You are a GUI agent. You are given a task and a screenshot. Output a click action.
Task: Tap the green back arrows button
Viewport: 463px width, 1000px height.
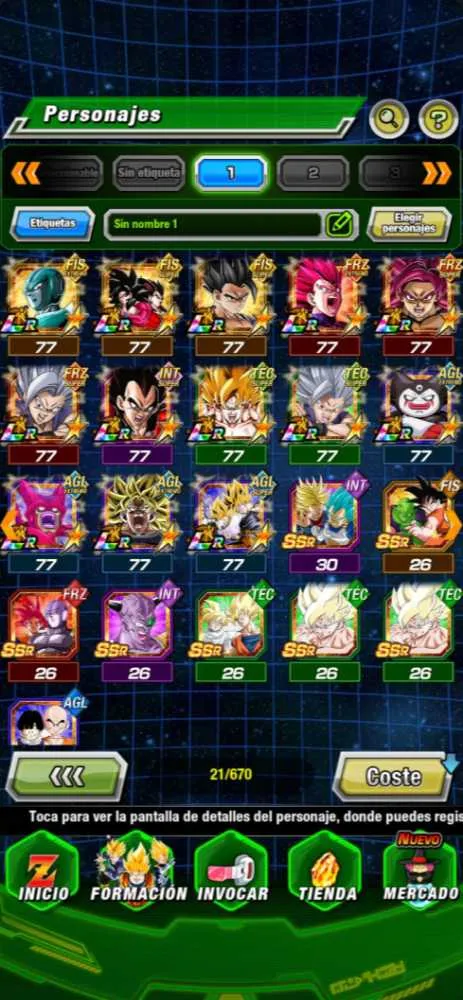tap(66, 776)
